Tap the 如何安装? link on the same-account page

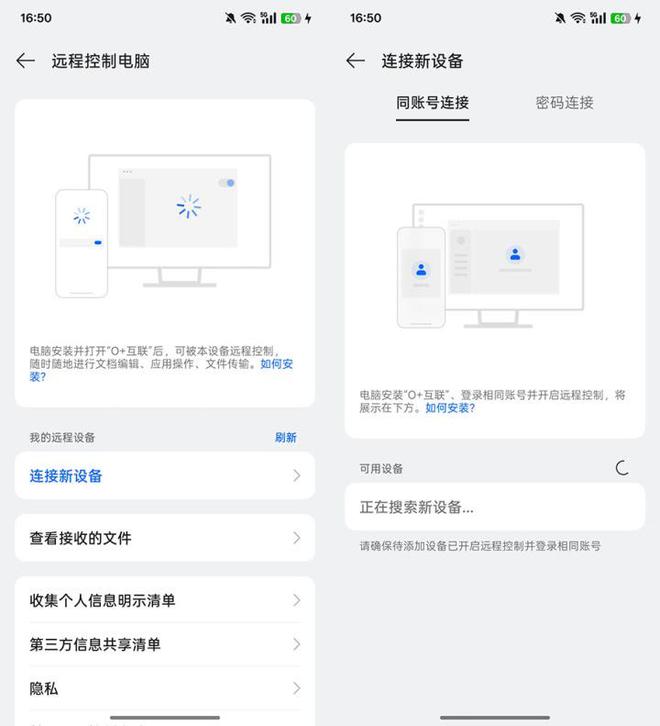pos(449,408)
